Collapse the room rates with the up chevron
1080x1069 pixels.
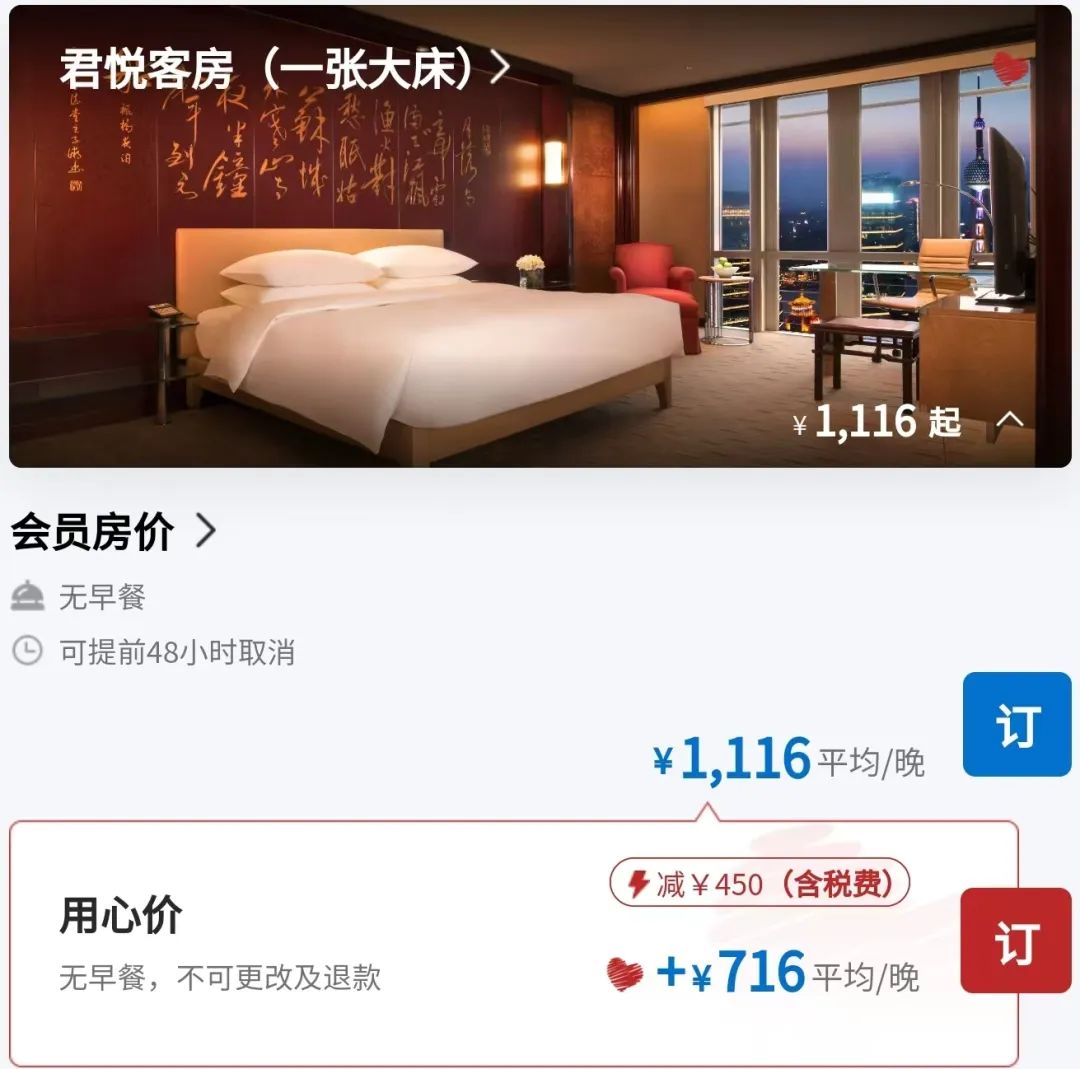click(1010, 420)
